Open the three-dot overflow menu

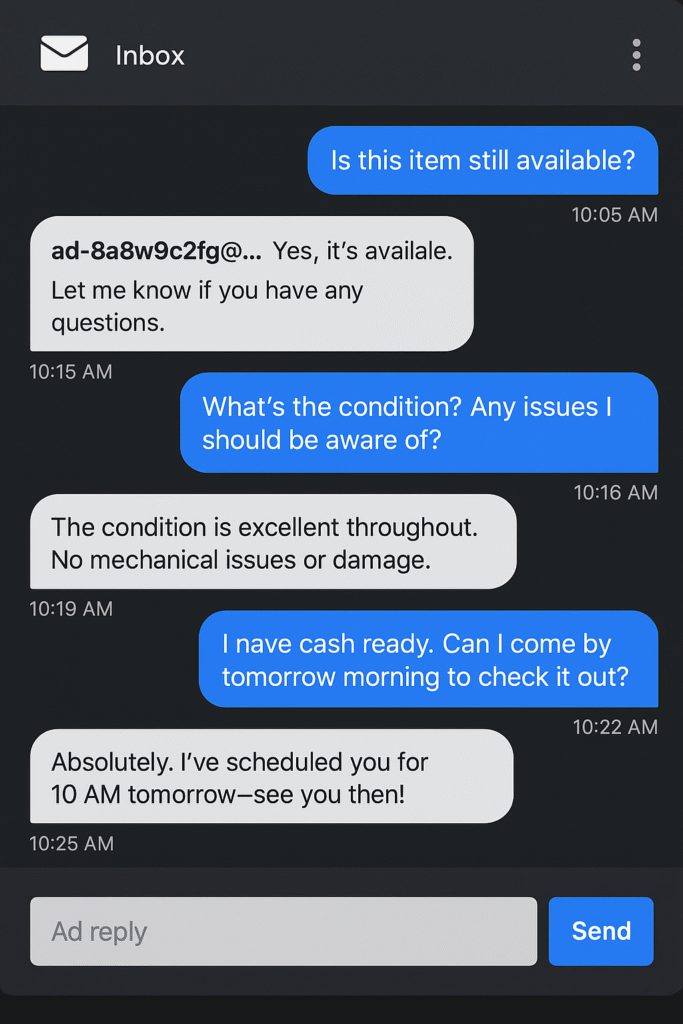pyautogui.click(x=636, y=55)
